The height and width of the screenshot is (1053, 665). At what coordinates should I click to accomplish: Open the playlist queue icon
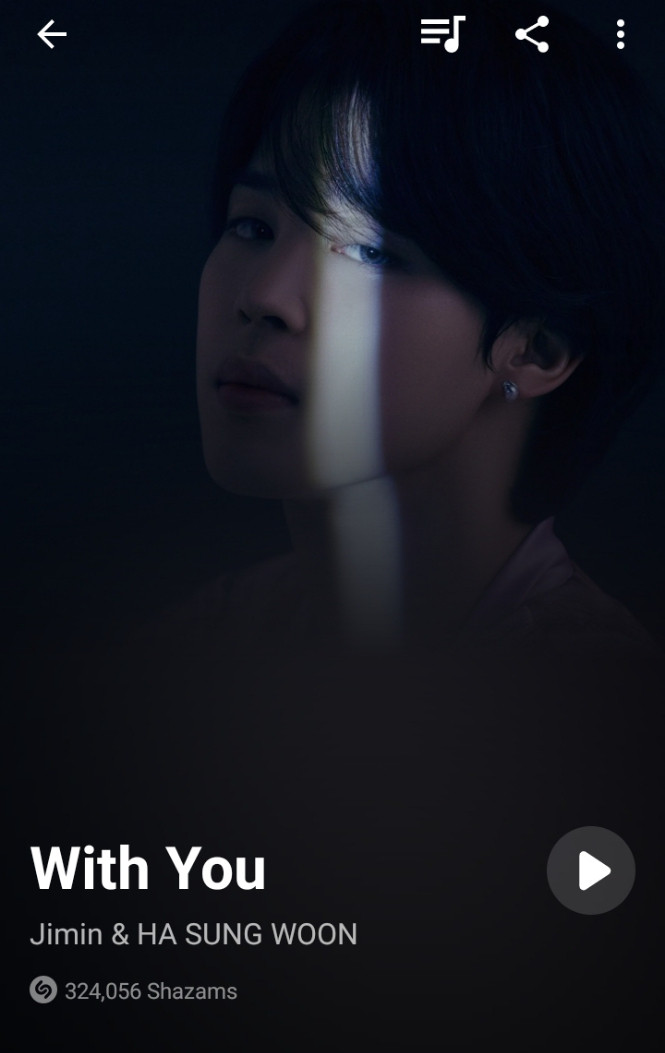(x=442, y=35)
